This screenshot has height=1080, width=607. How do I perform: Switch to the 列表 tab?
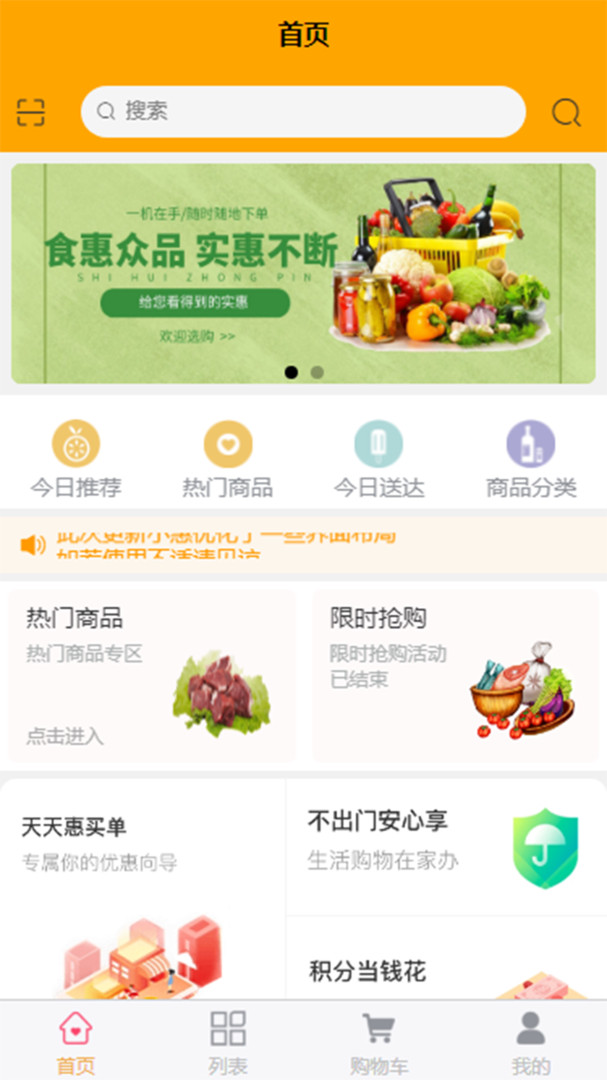(228, 1041)
